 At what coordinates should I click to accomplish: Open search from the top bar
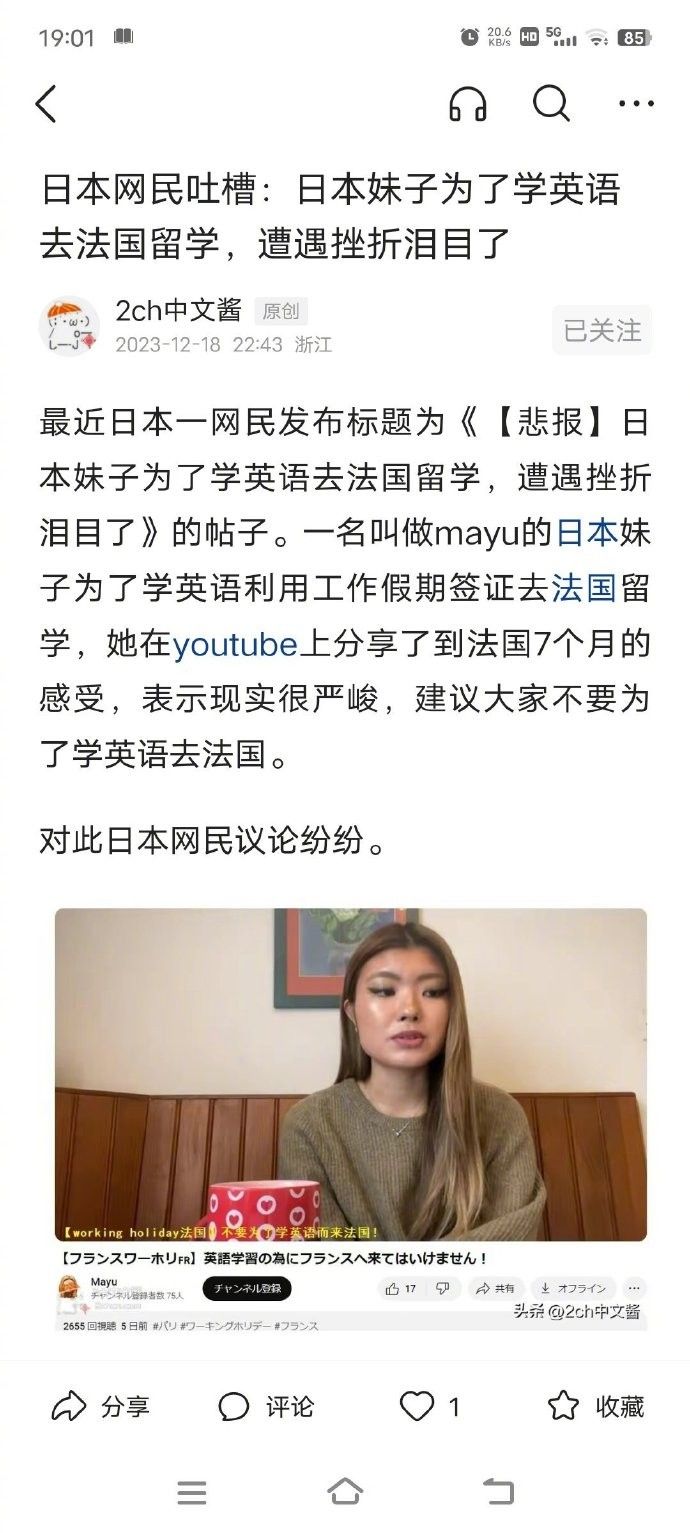pyautogui.click(x=551, y=103)
